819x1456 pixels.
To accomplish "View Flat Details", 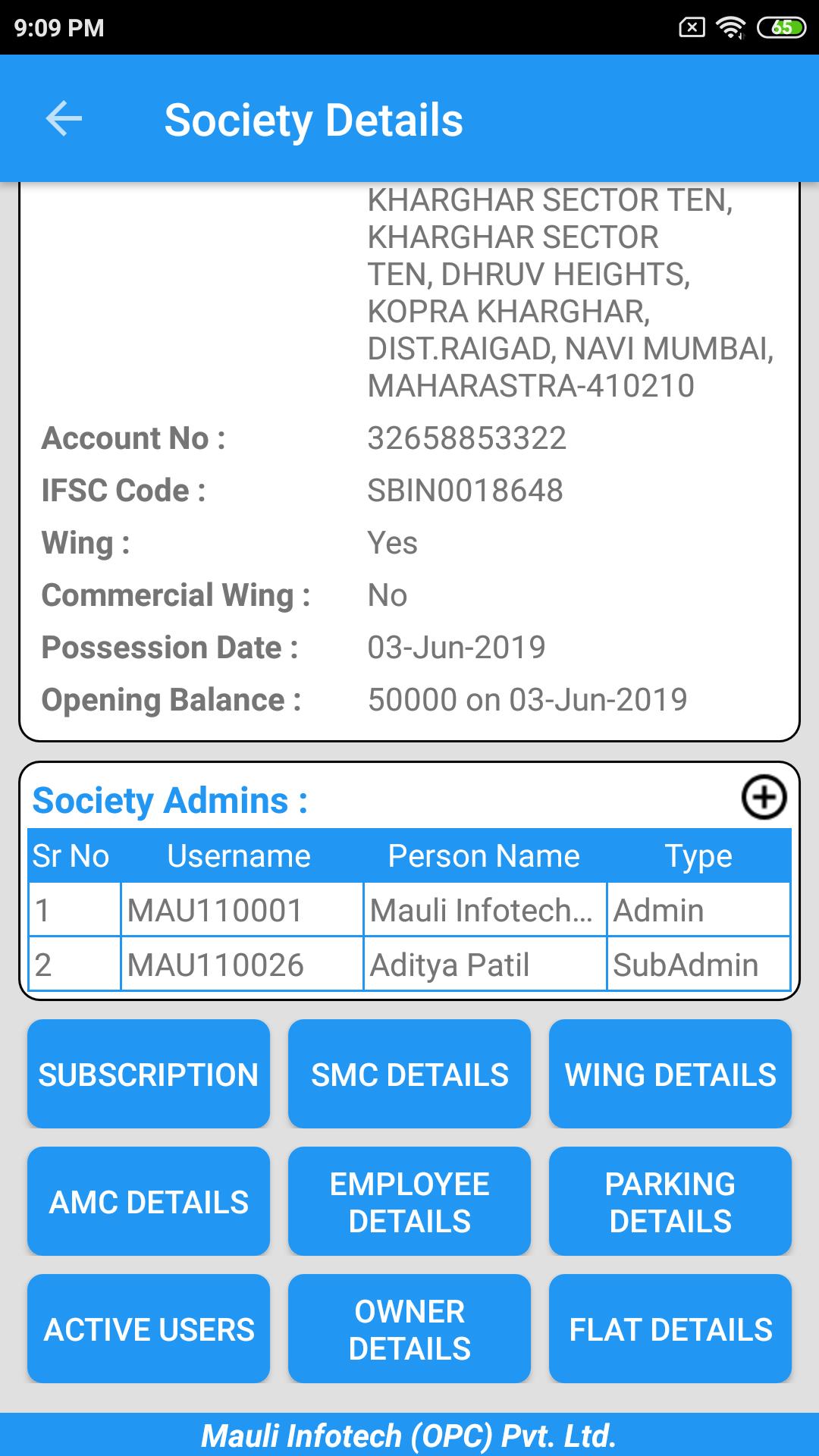I will pos(670,1329).
